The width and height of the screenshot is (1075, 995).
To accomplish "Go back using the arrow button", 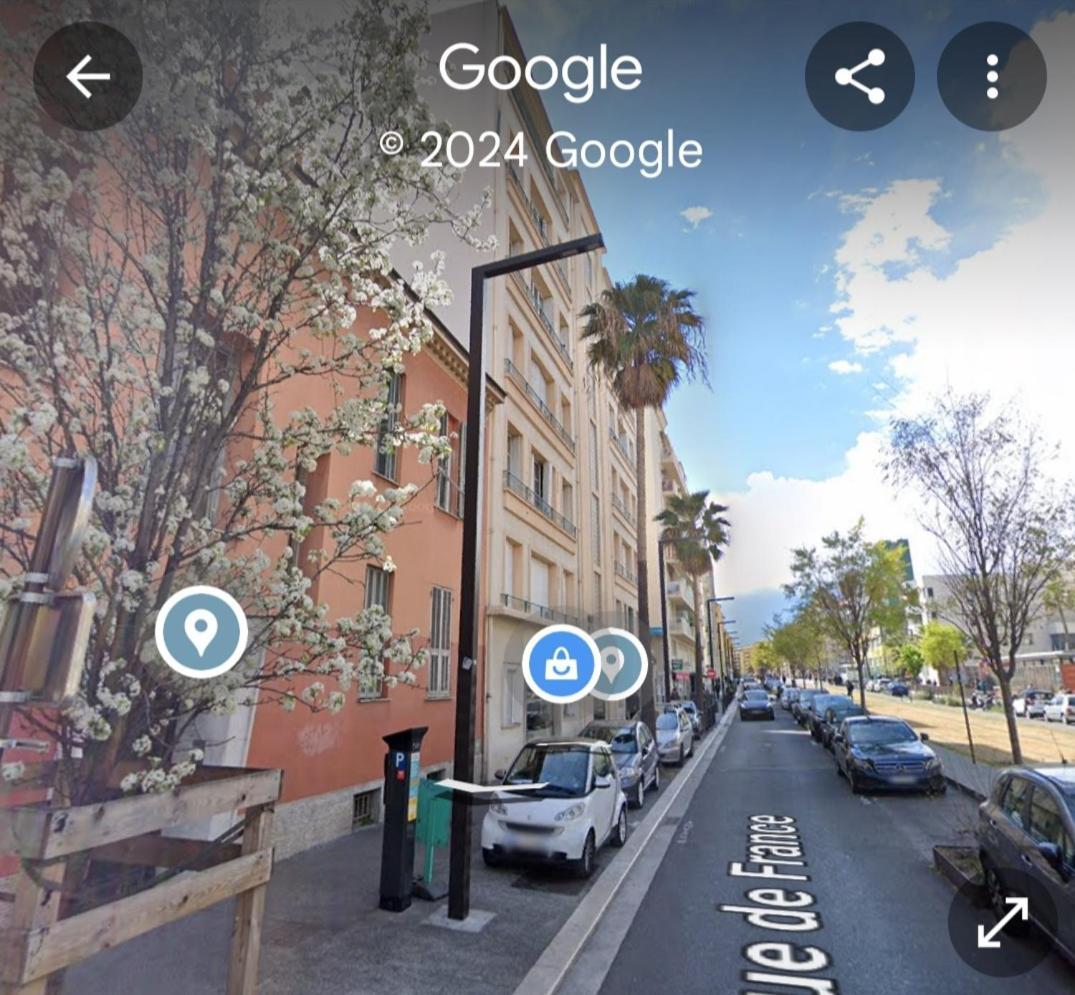I will (88, 77).
